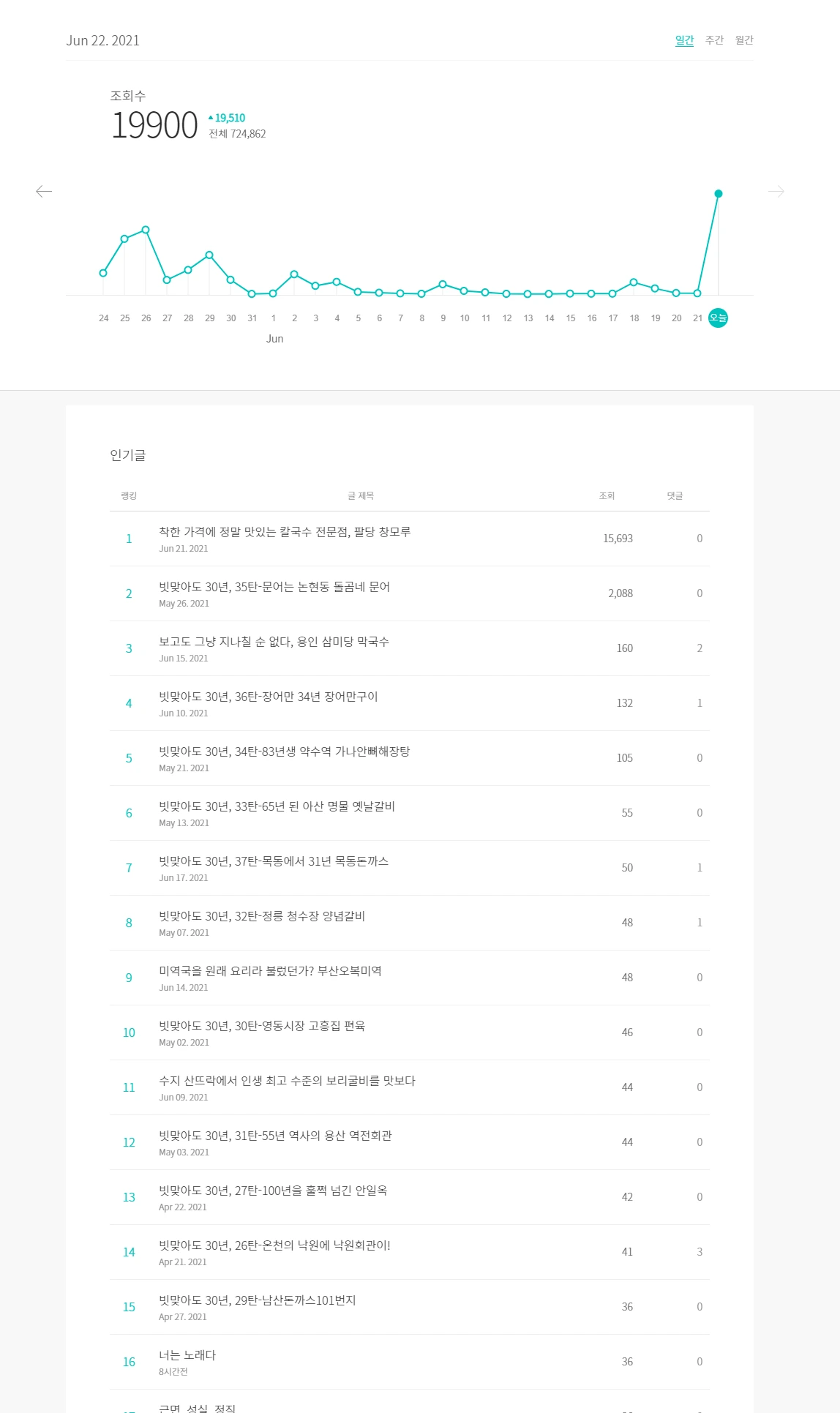The height and width of the screenshot is (1413, 840).
Task: Open the top post about 팔당 창모루 kalguksu
Action: [x=285, y=532]
